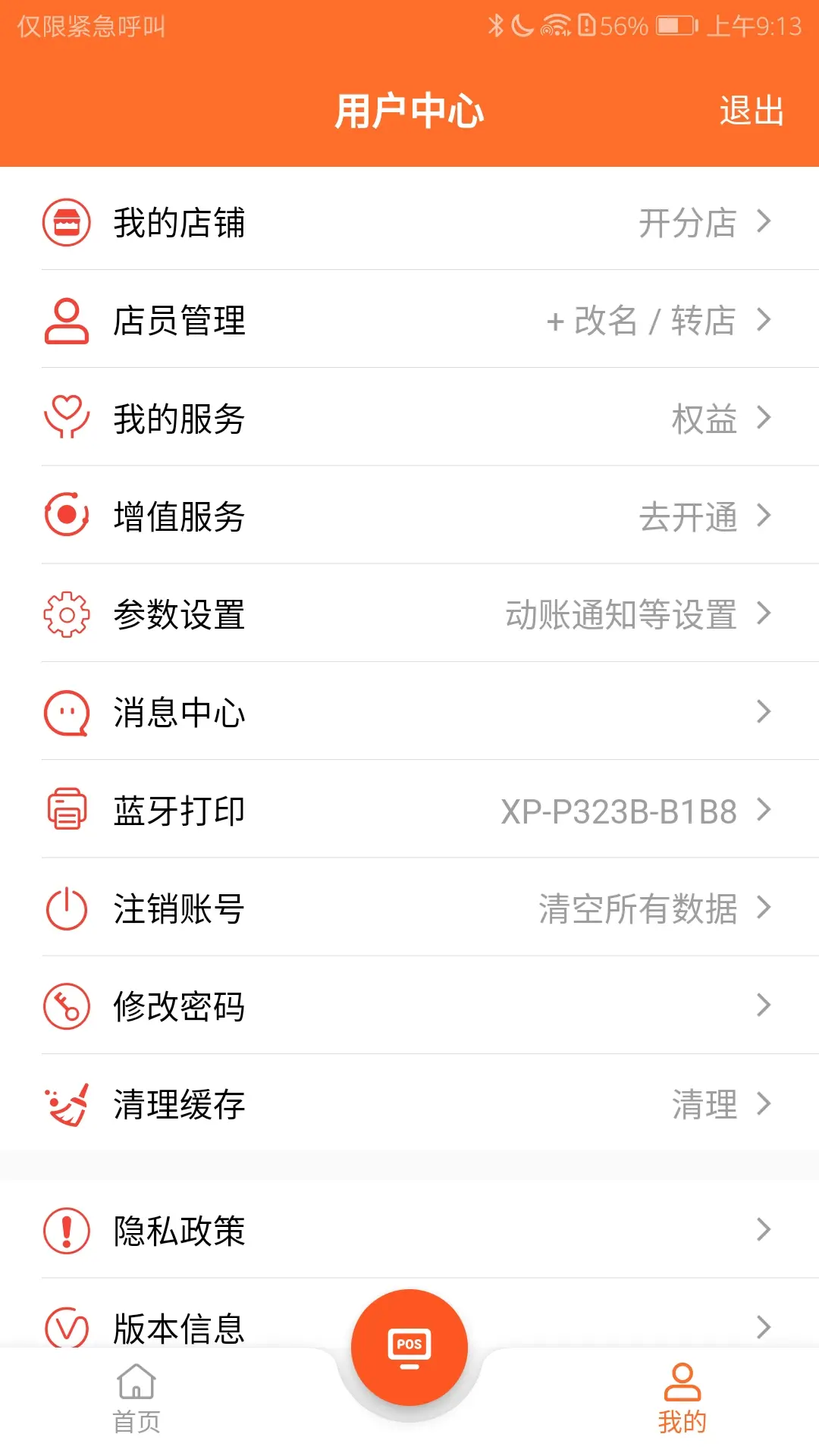Open 消息中心
Image resolution: width=819 pixels, height=1456 pixels.
(x=409, y=712)
